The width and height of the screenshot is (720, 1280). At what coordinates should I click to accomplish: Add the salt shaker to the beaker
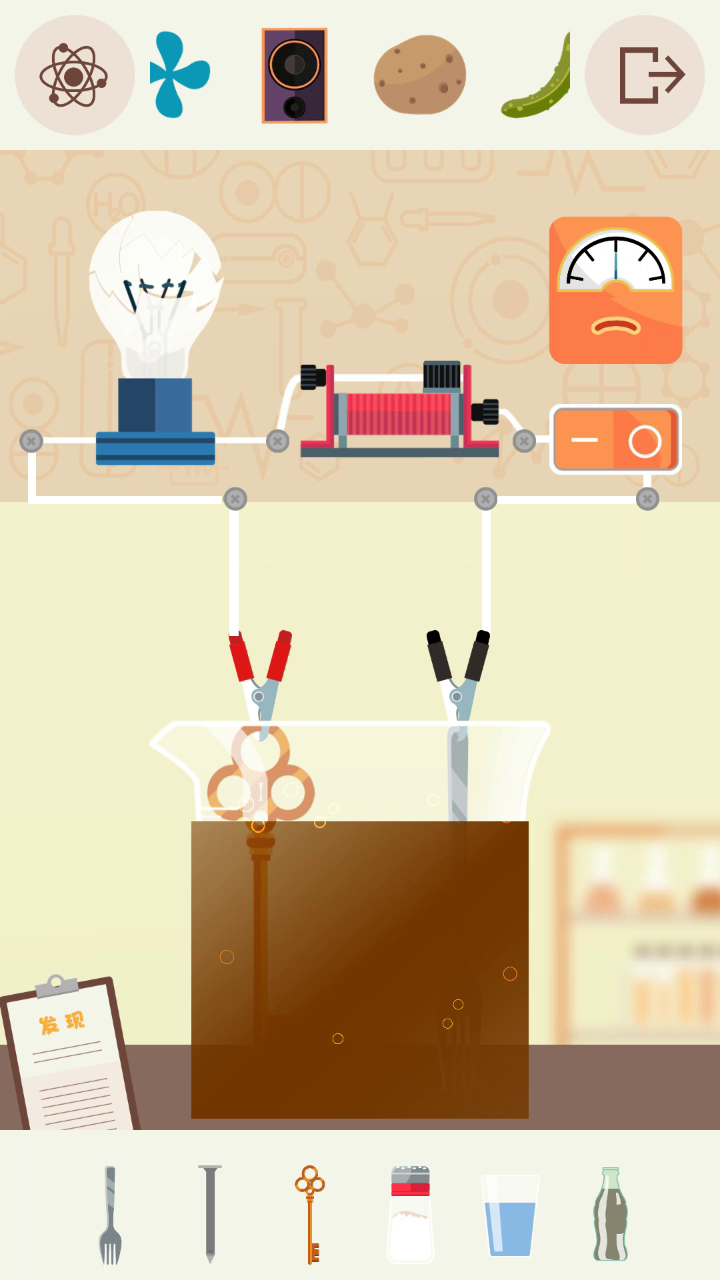(410, 1213)
